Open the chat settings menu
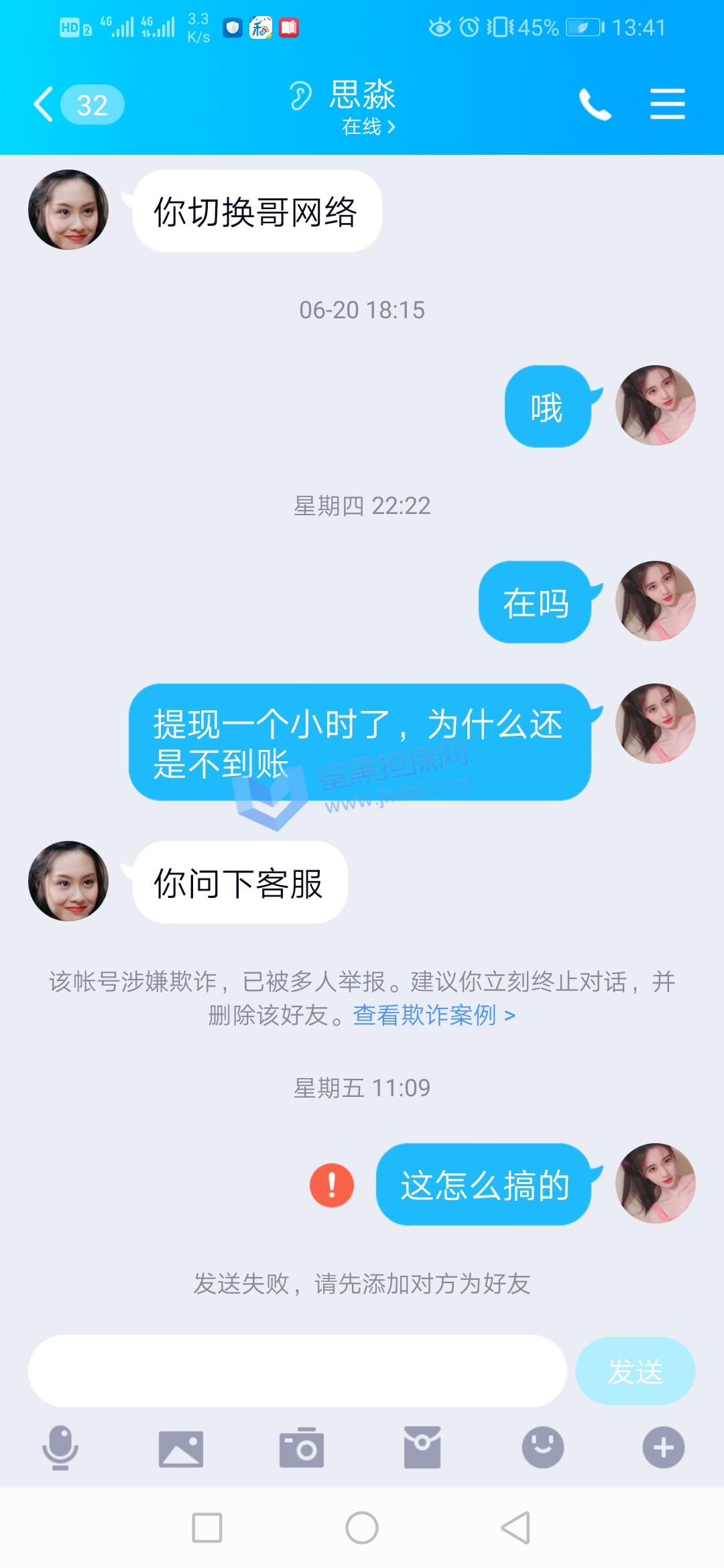 667,105
